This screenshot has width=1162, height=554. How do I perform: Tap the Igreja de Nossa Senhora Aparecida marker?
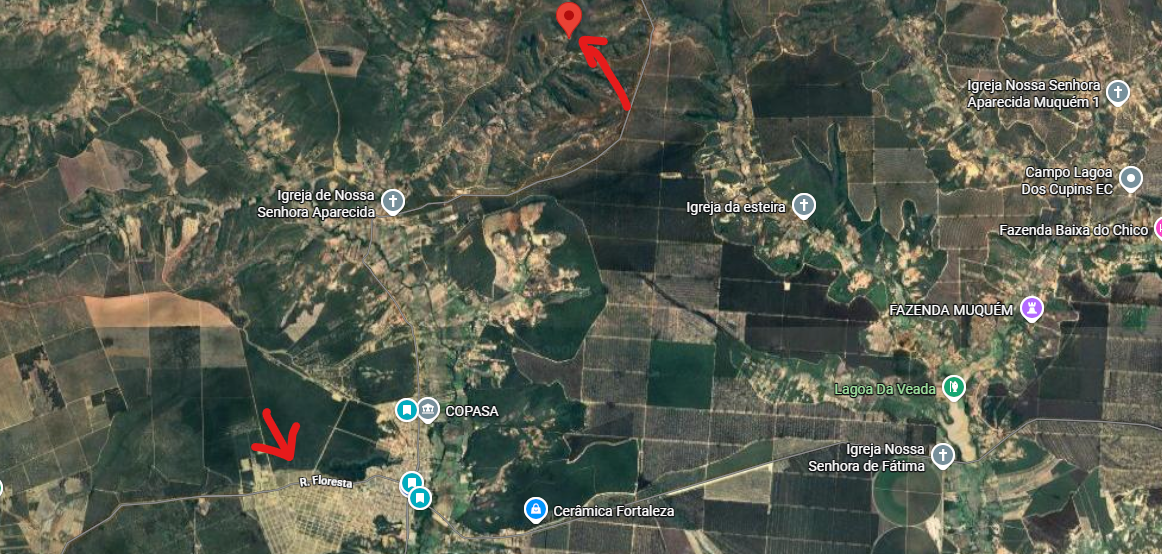[x=393, y=202]
